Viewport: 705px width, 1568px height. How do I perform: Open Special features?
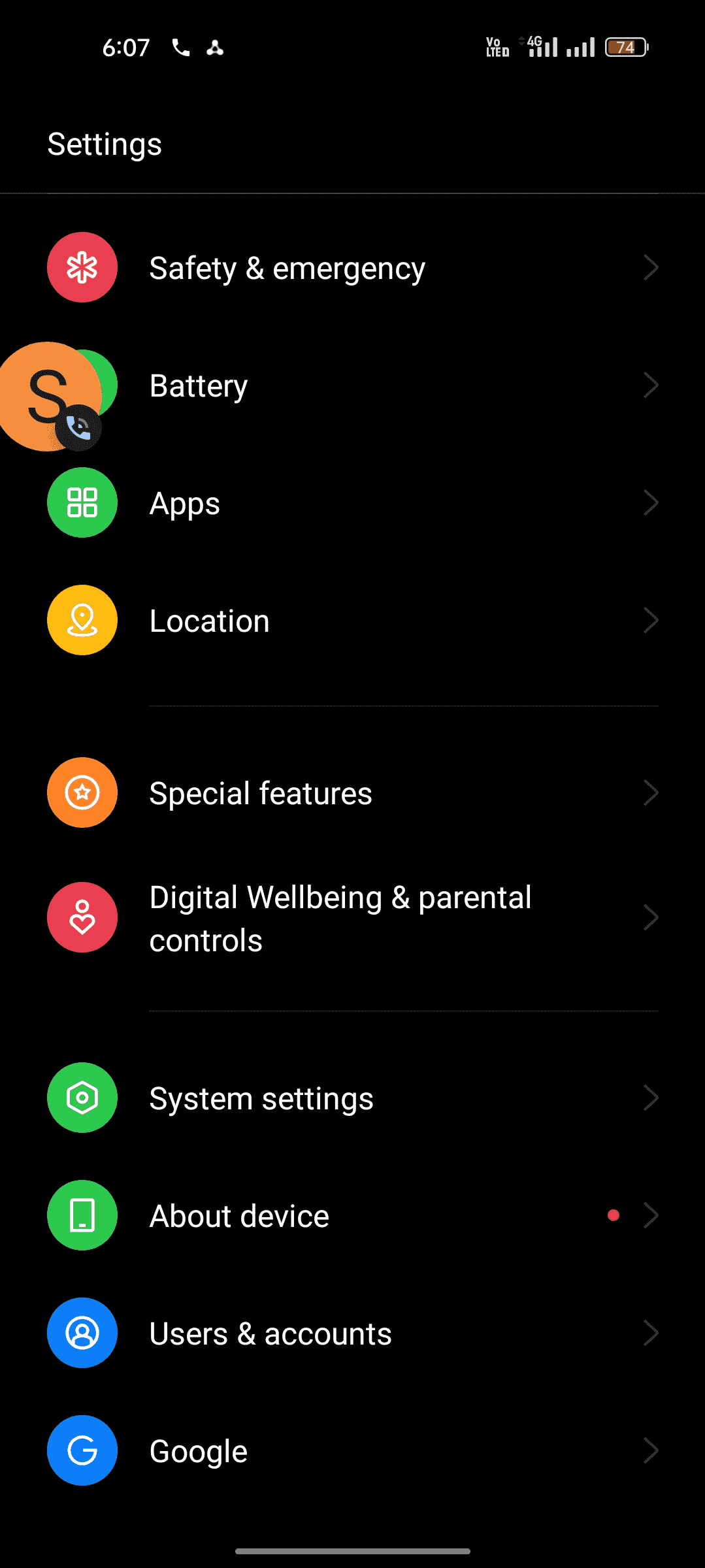(x=352, y=793)
